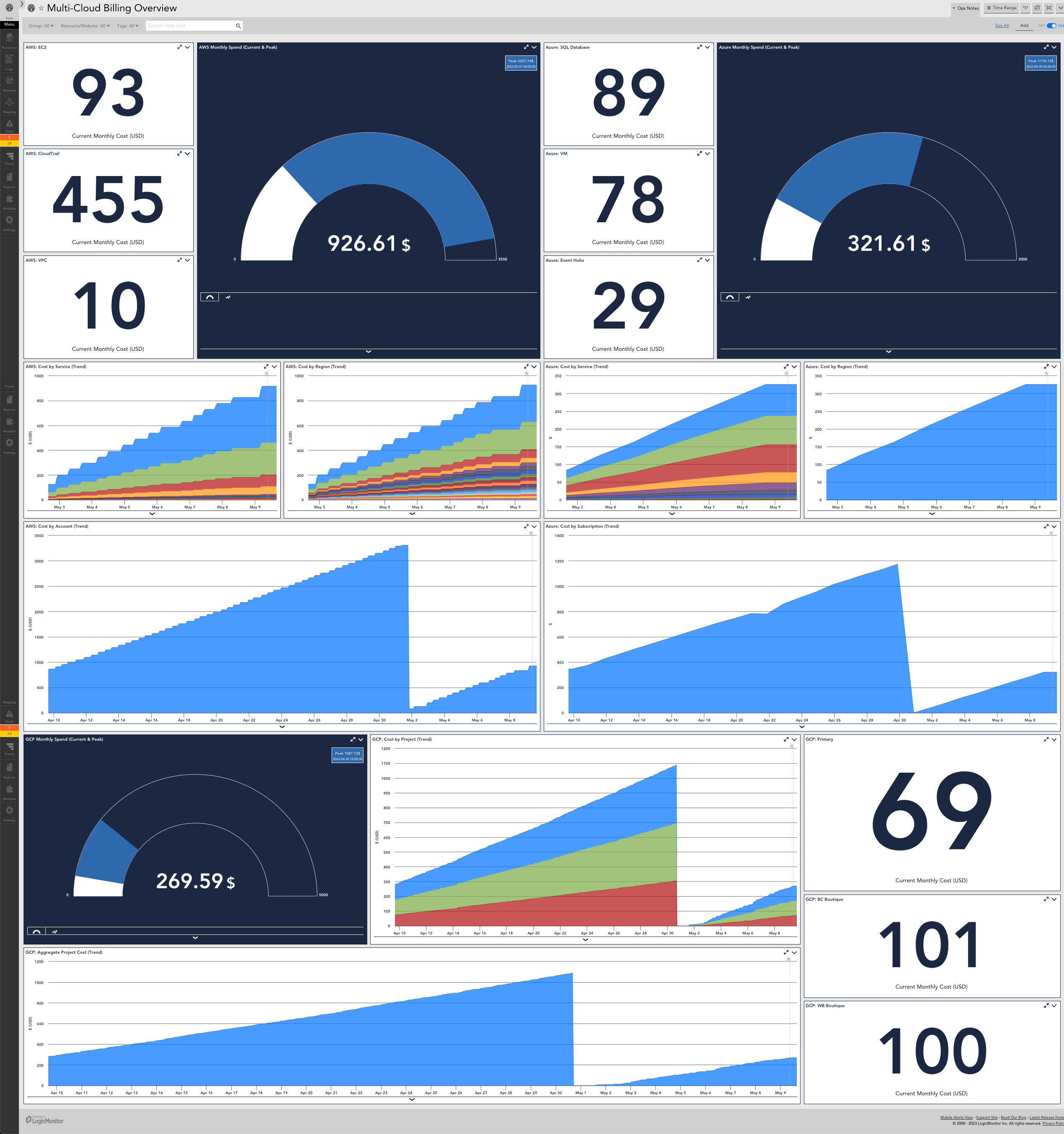
Task: Focus the Search note text field
Action: click(x=190, y=26)
